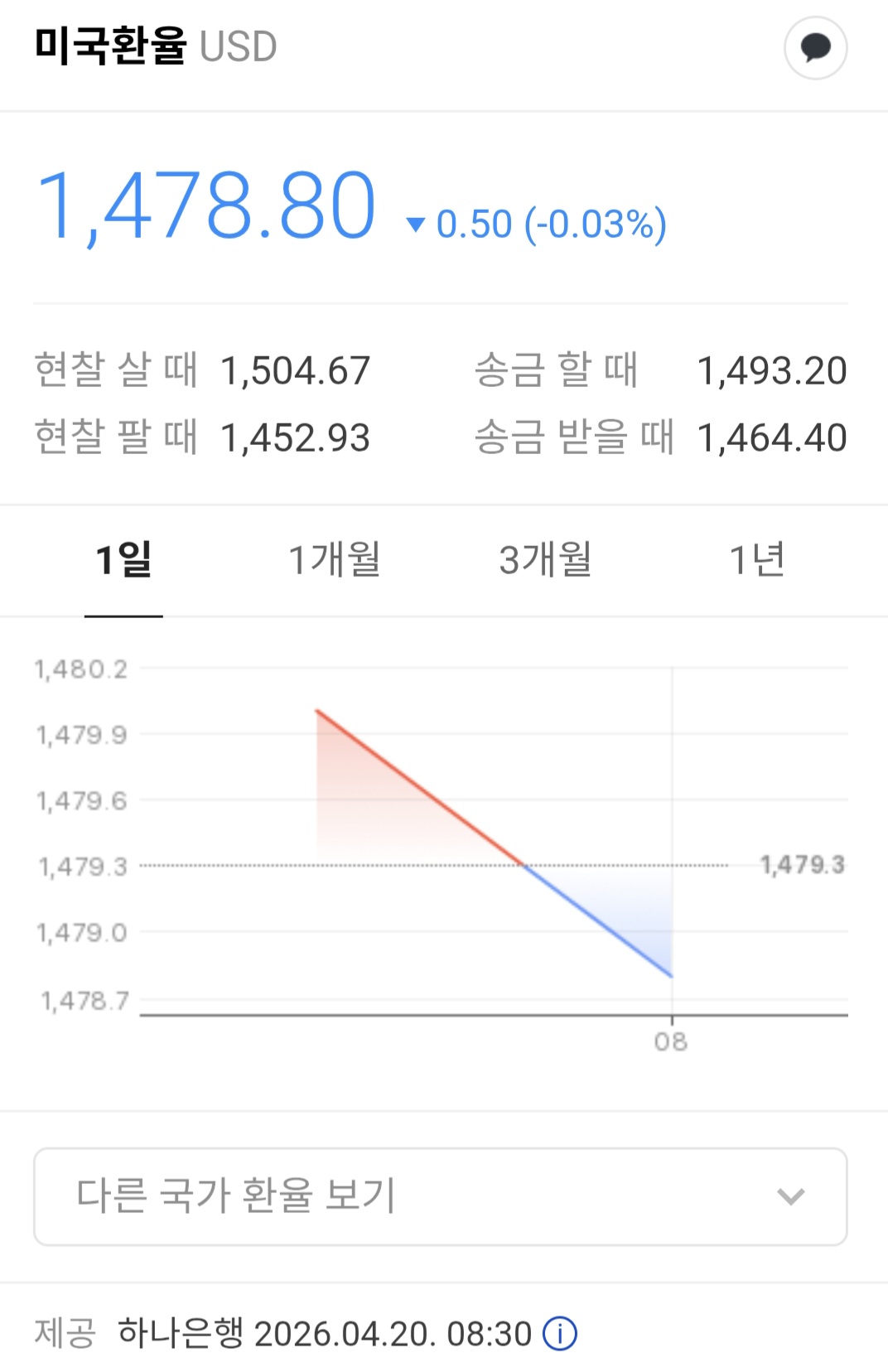Tap the info icon next to 하나은행 timestamp
The width and height of the screenshot is (888, 1372).
click(560, 1334)
